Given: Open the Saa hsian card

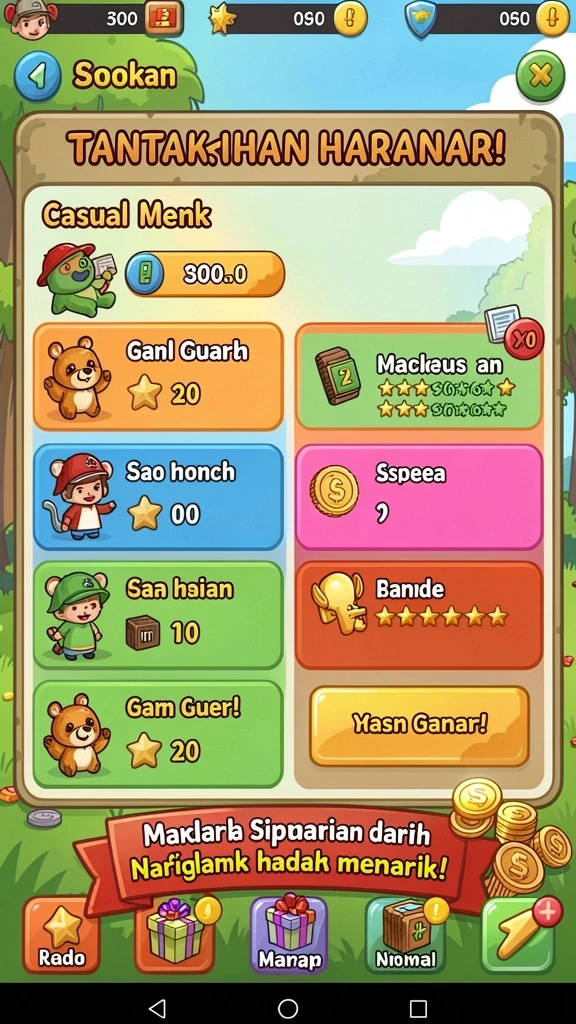Looking at the screenshot, I should coord(158,615).
